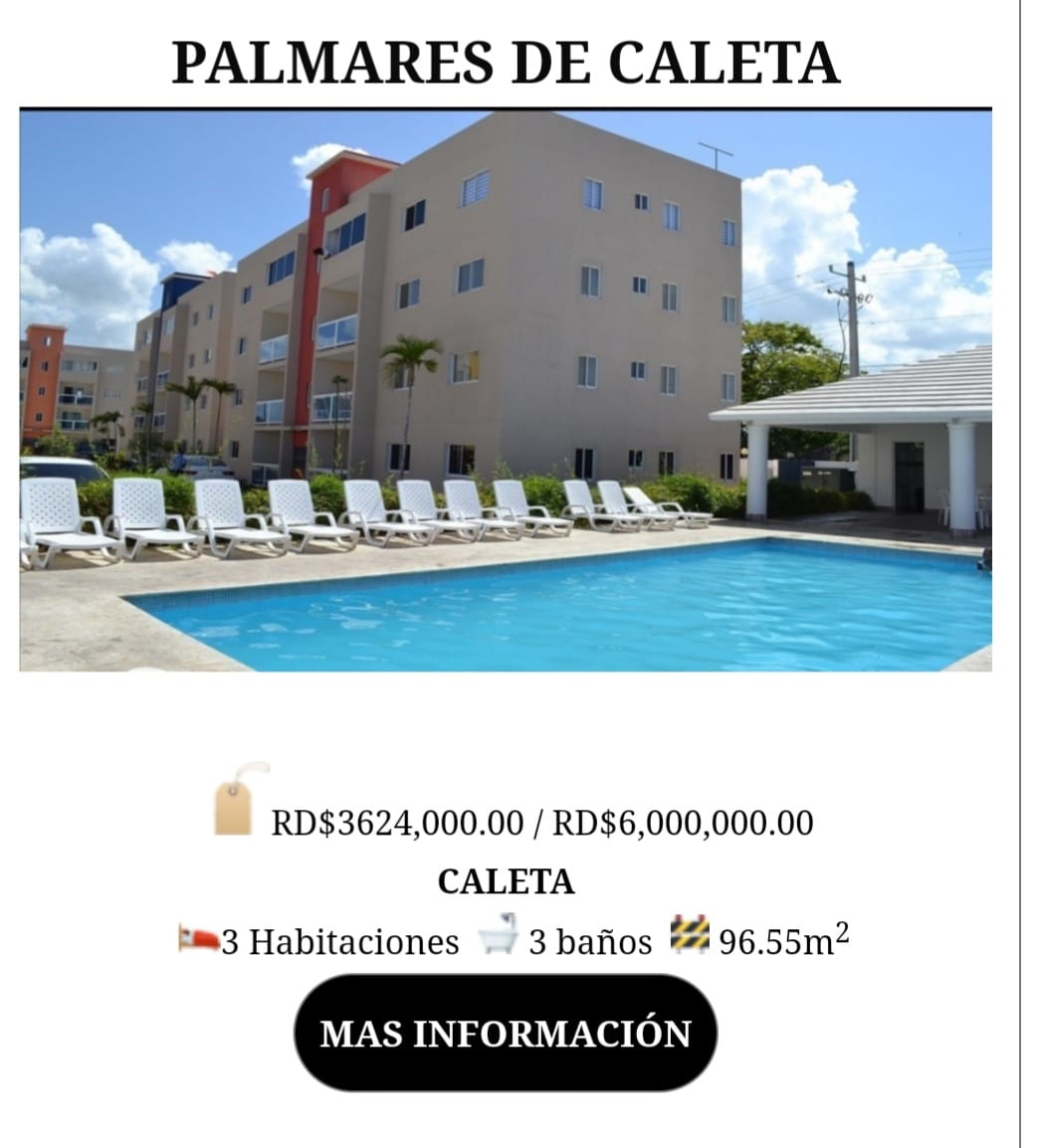The height and width of the screenshot is (1148, 1040).
Task: Open the Palmares de Caleta property photo
Action: (x=505, y=390)
